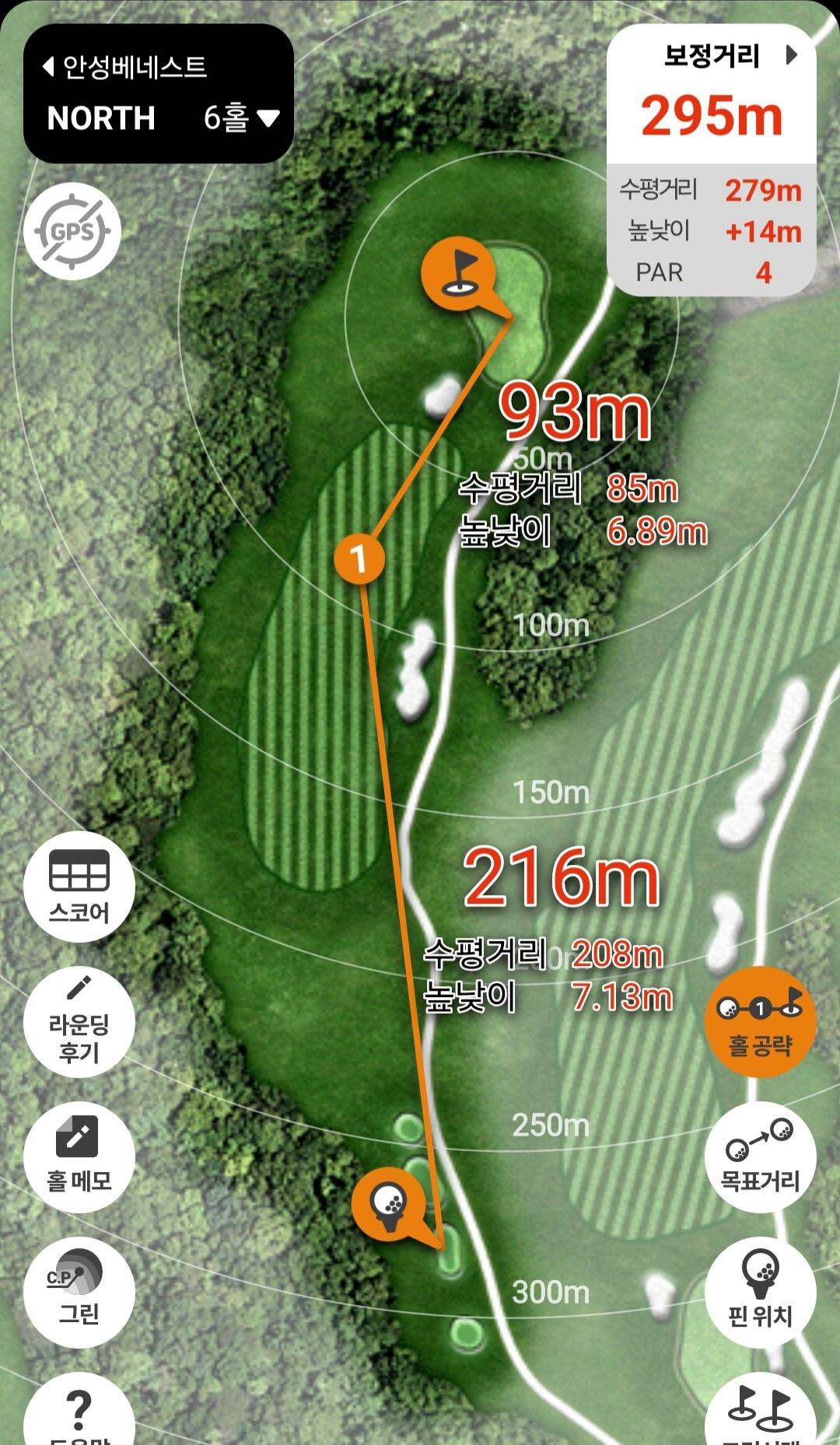This screenshot has height=1445, width=840.
Task: Write a 라운딩 후기 review
Action: [x=79, y=1022]
